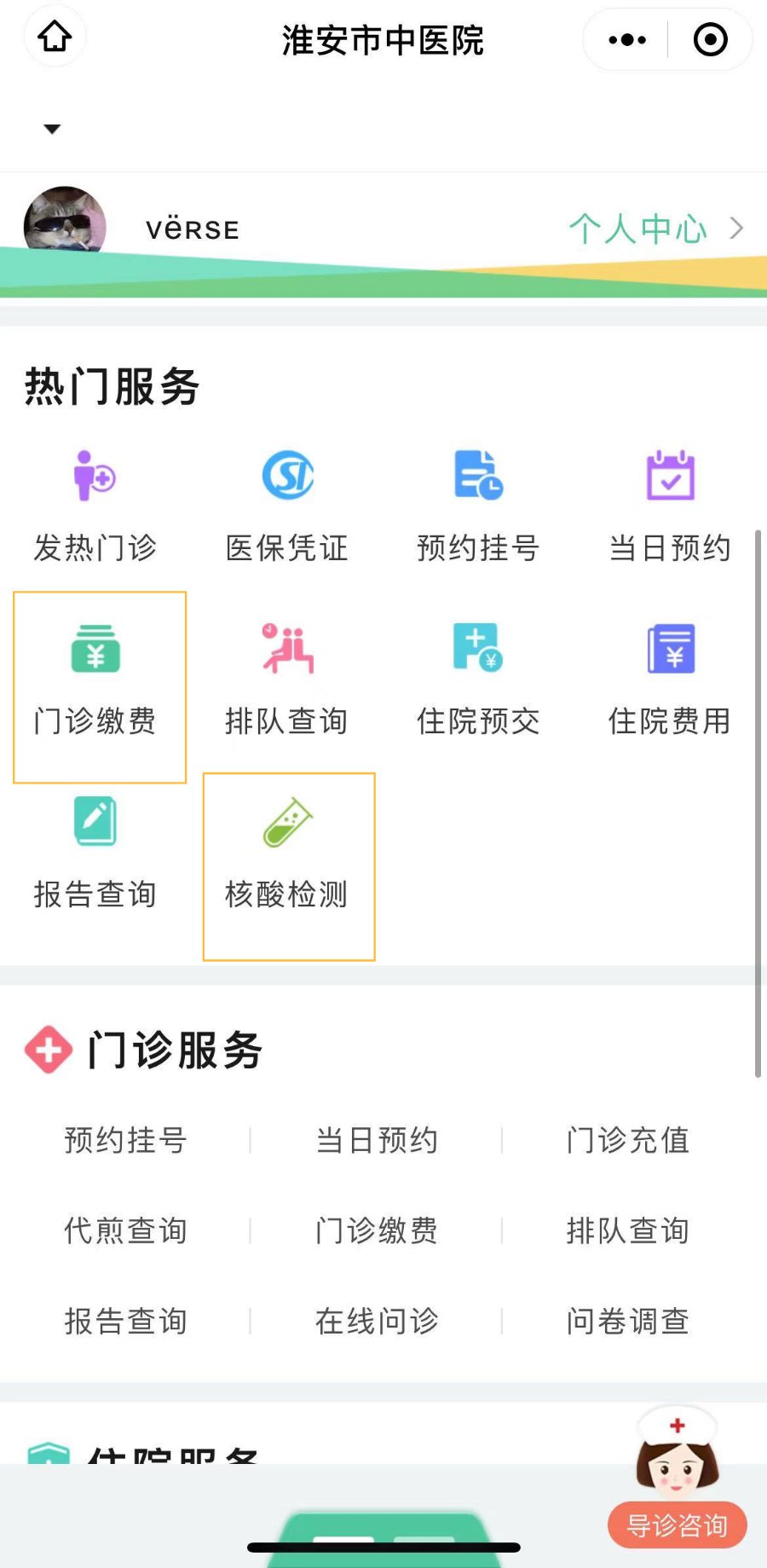Start 在线问诊 consultation
767x1568 pixels.
(377, 1321)
